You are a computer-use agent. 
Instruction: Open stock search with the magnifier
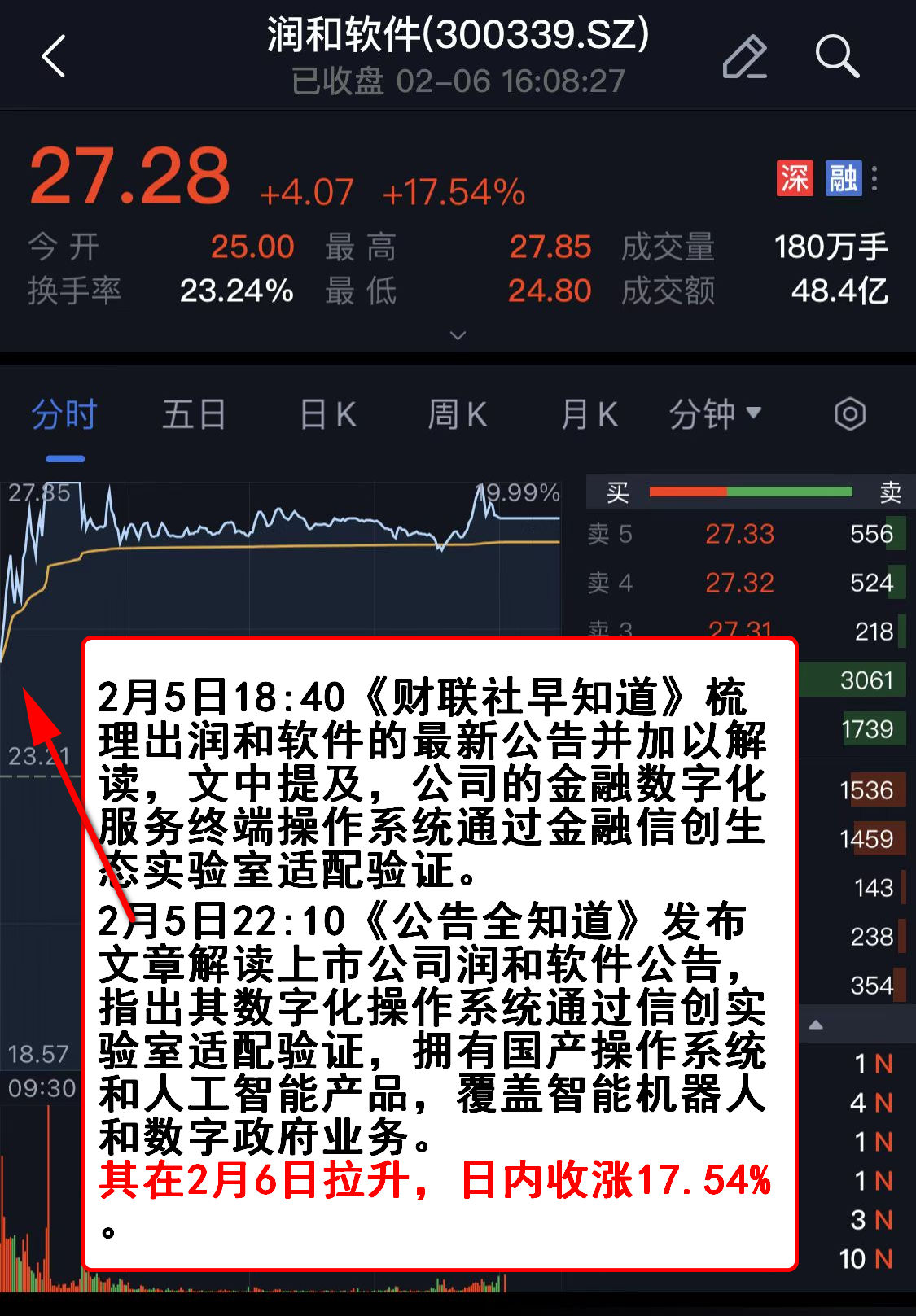[836, 57]
